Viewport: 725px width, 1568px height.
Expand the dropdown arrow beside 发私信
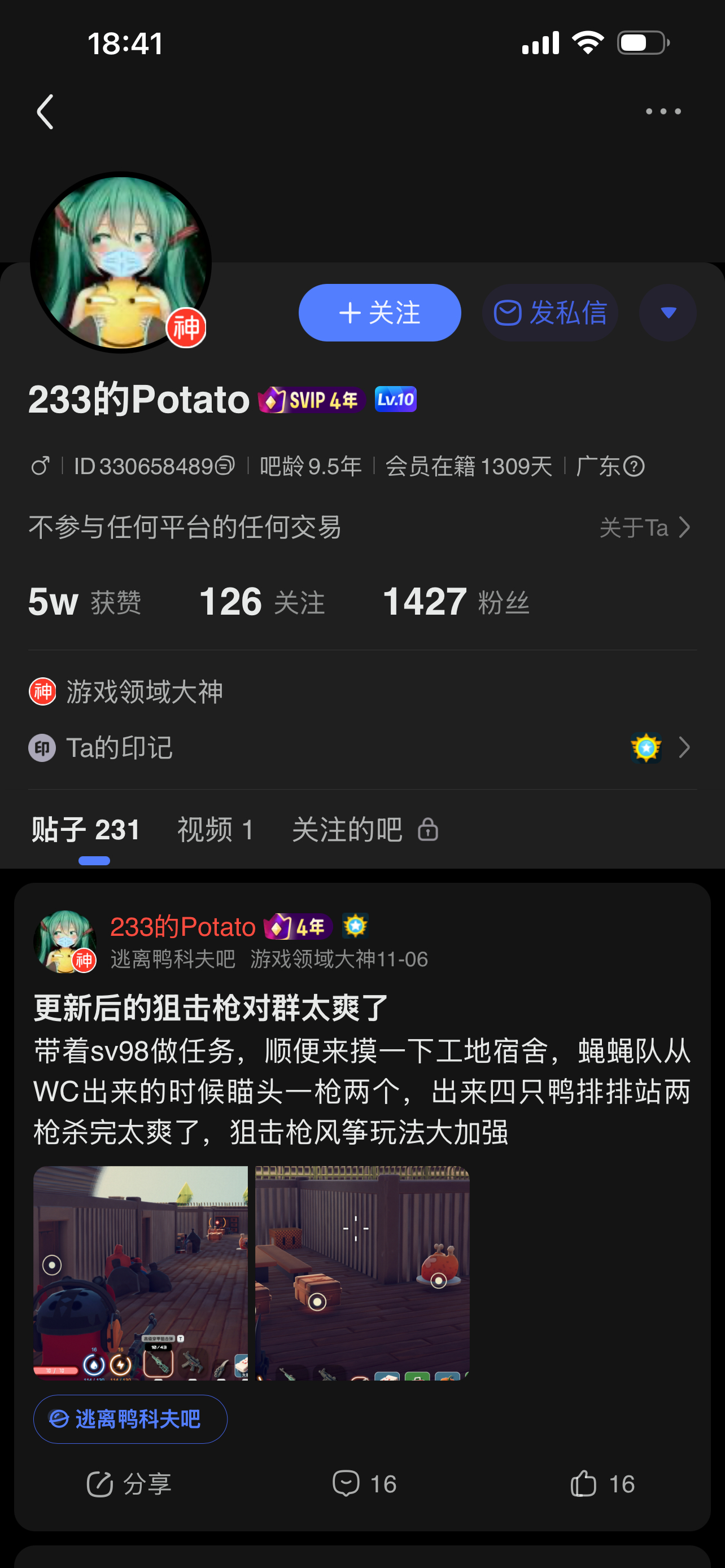[x=668, y=313]
